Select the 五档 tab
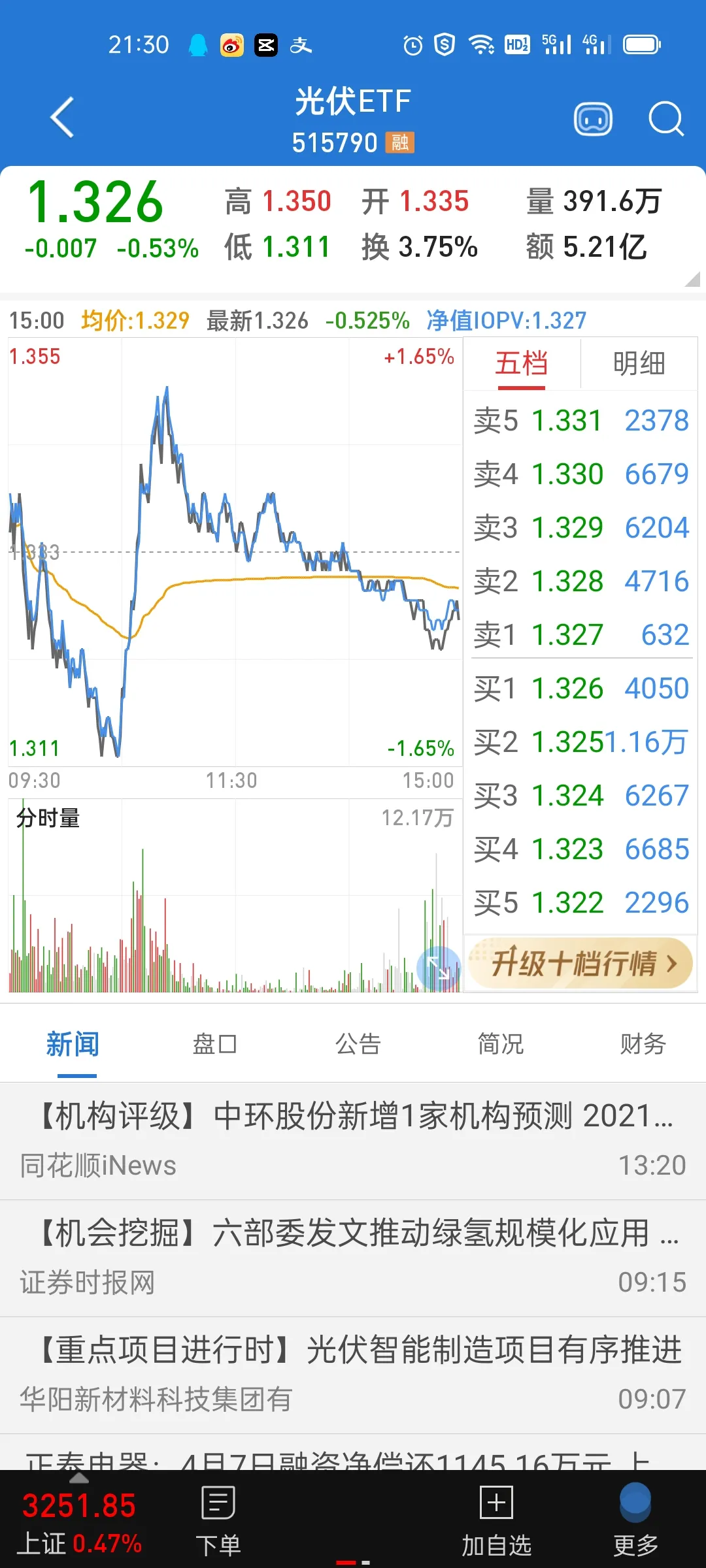The width and height of the screenshot is (706, 1568). pos(521,364)
